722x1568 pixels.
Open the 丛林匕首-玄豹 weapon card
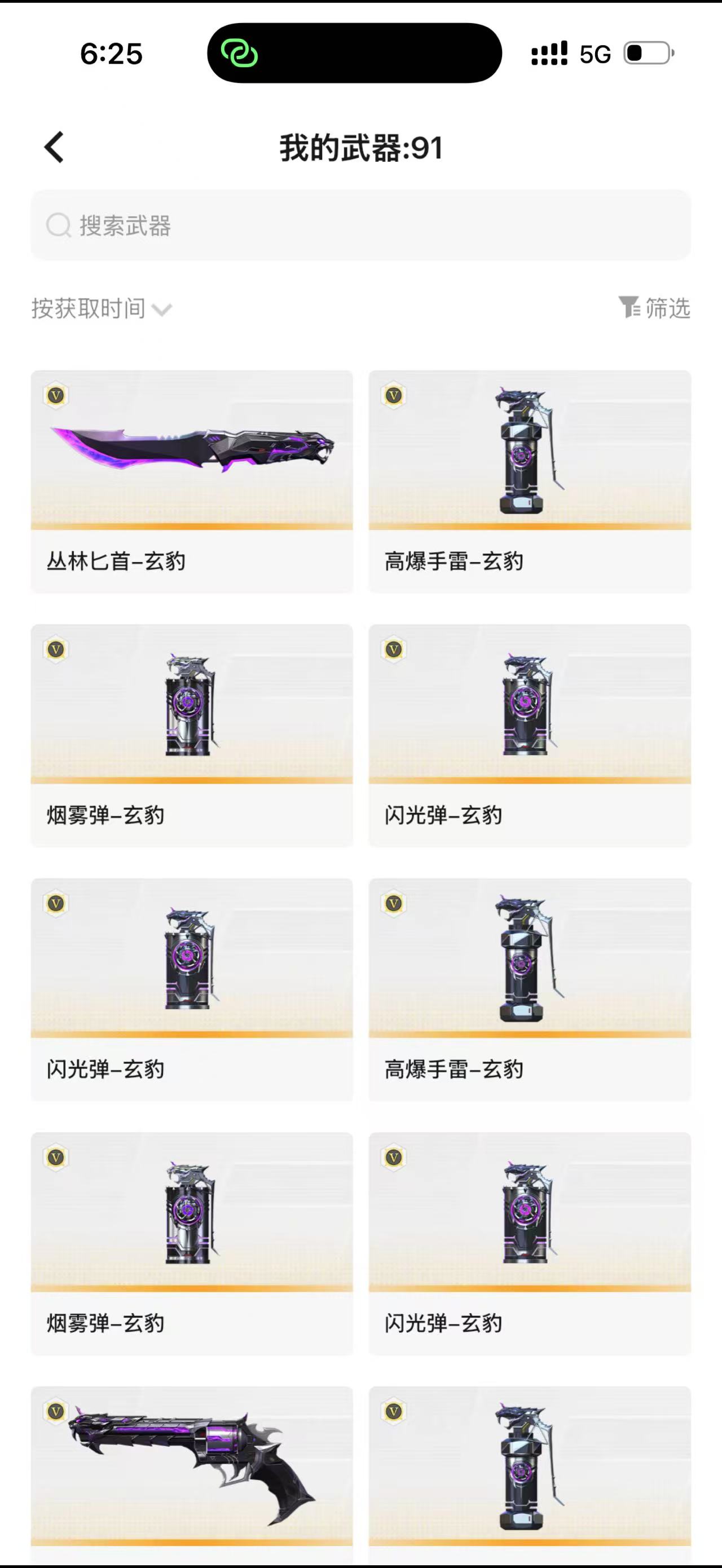(x=191, y=481)
